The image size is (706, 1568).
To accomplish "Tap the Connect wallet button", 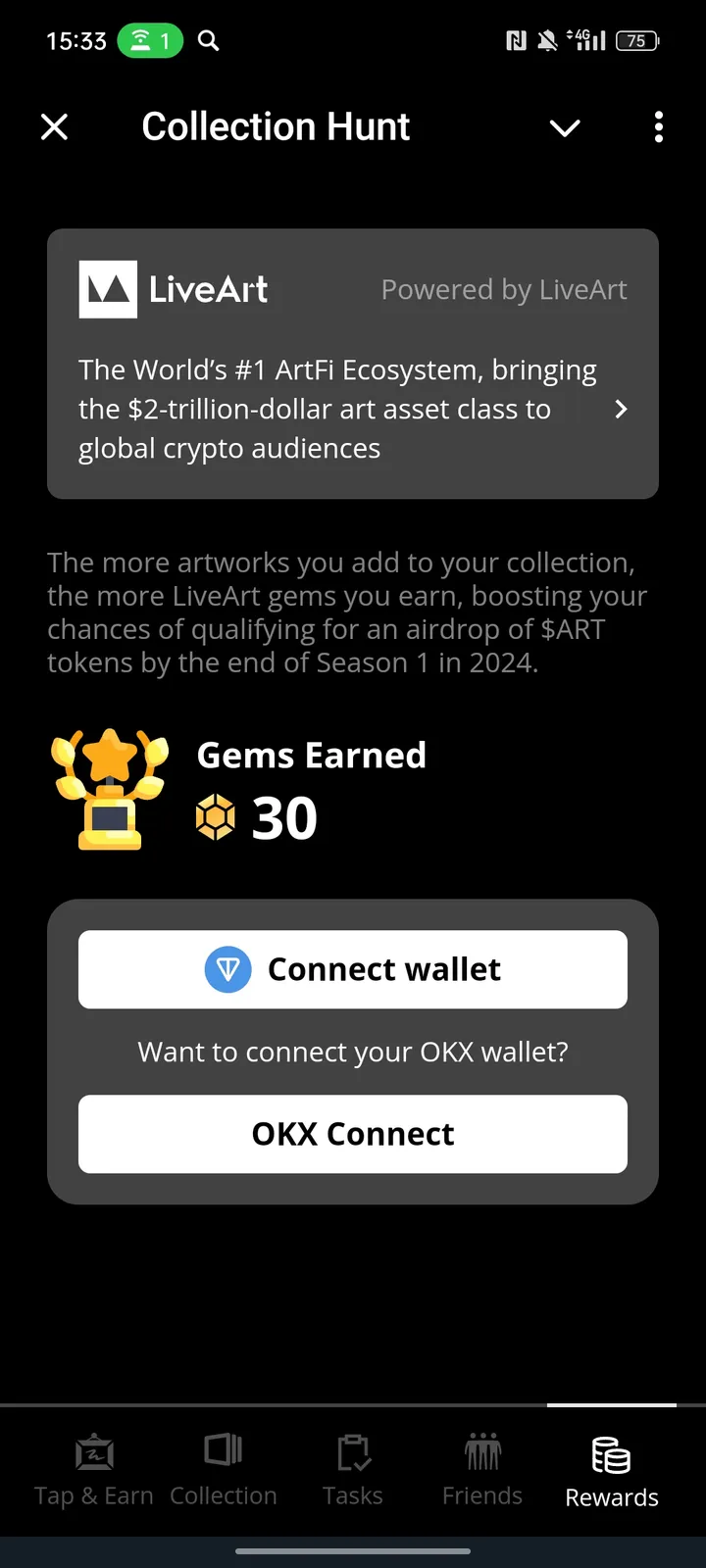I will click(x=353, y=969).
